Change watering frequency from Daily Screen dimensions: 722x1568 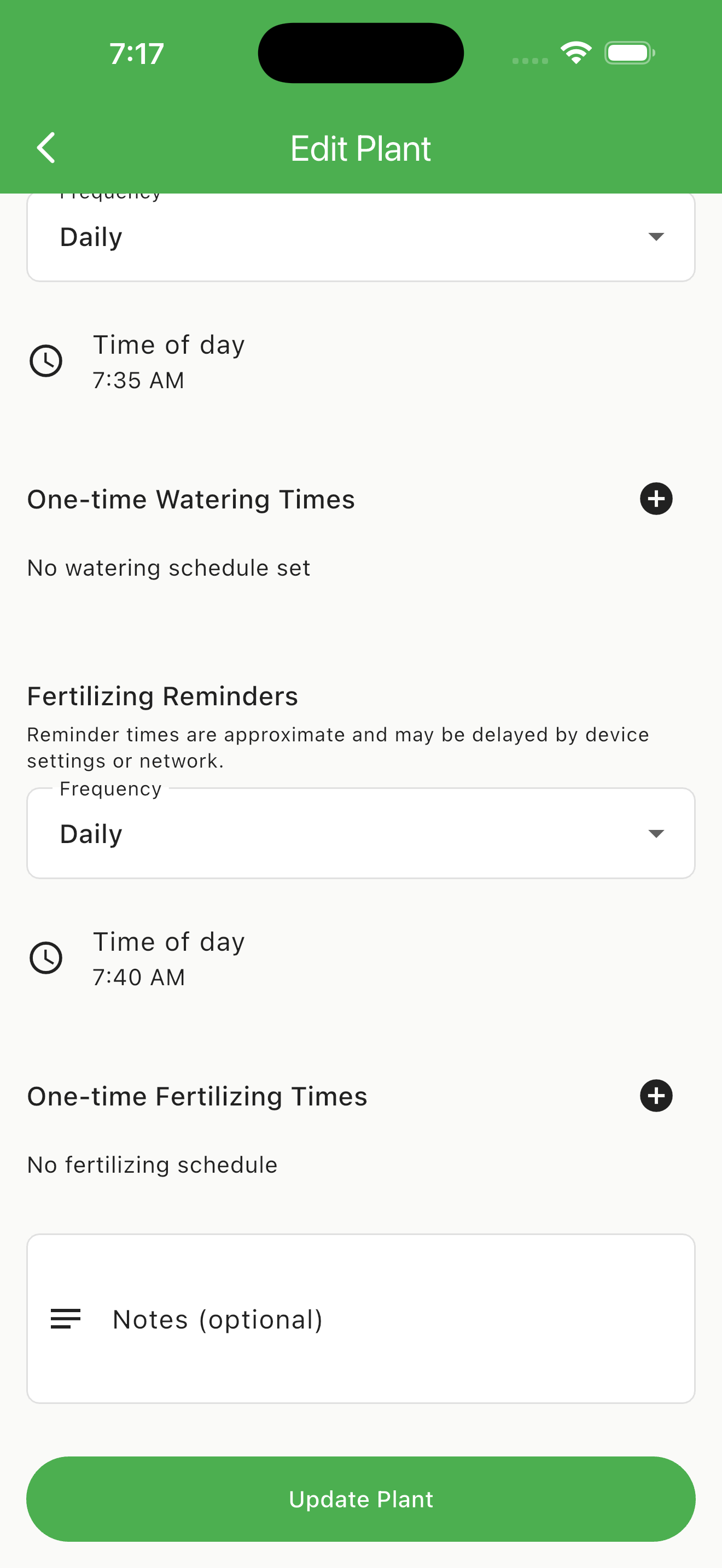pos(360,237)
